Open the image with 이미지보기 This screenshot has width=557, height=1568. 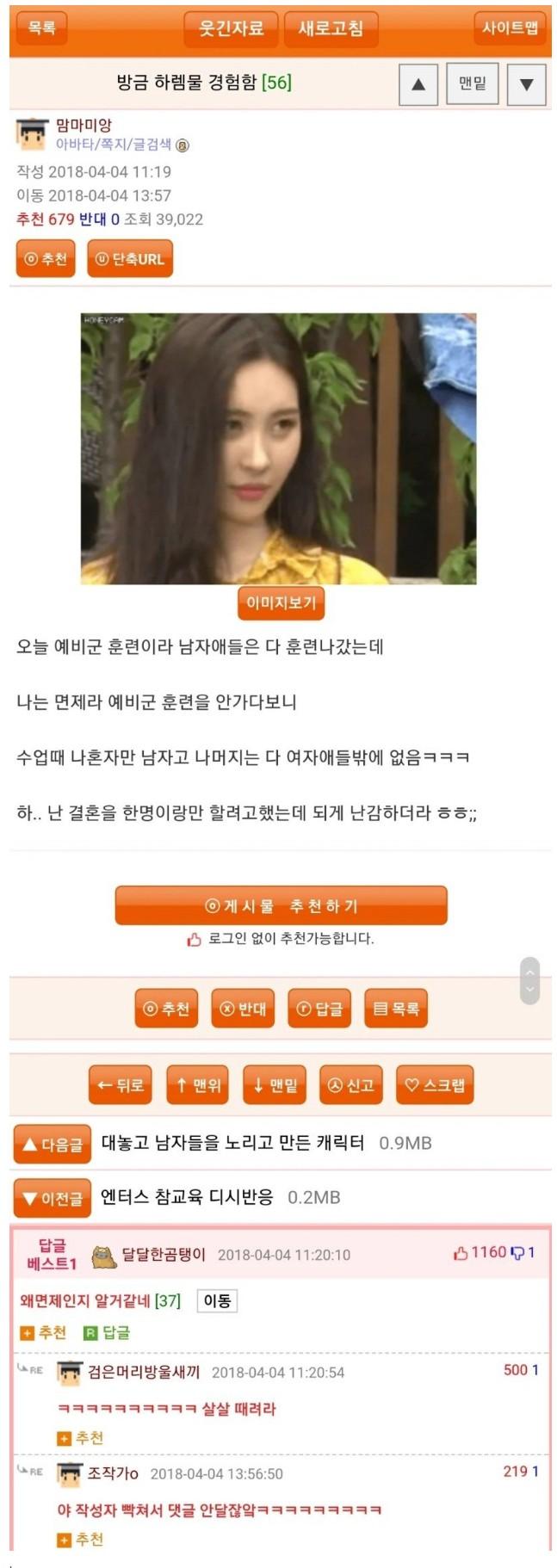coord(281,602)
